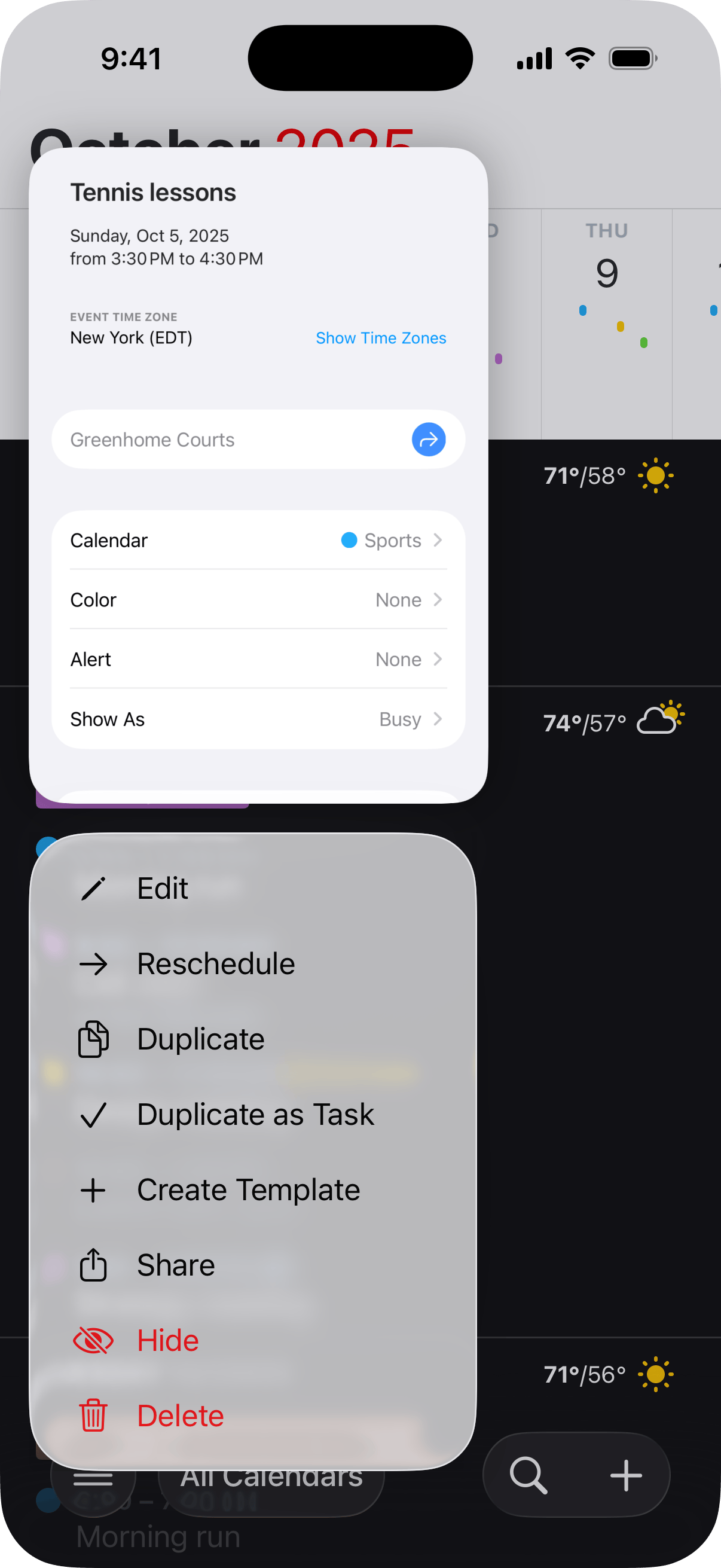This screenshot has height=1568, width=721.
Task: Open directions arrow for Greenhome Courts
Action: tap(428, 440)
